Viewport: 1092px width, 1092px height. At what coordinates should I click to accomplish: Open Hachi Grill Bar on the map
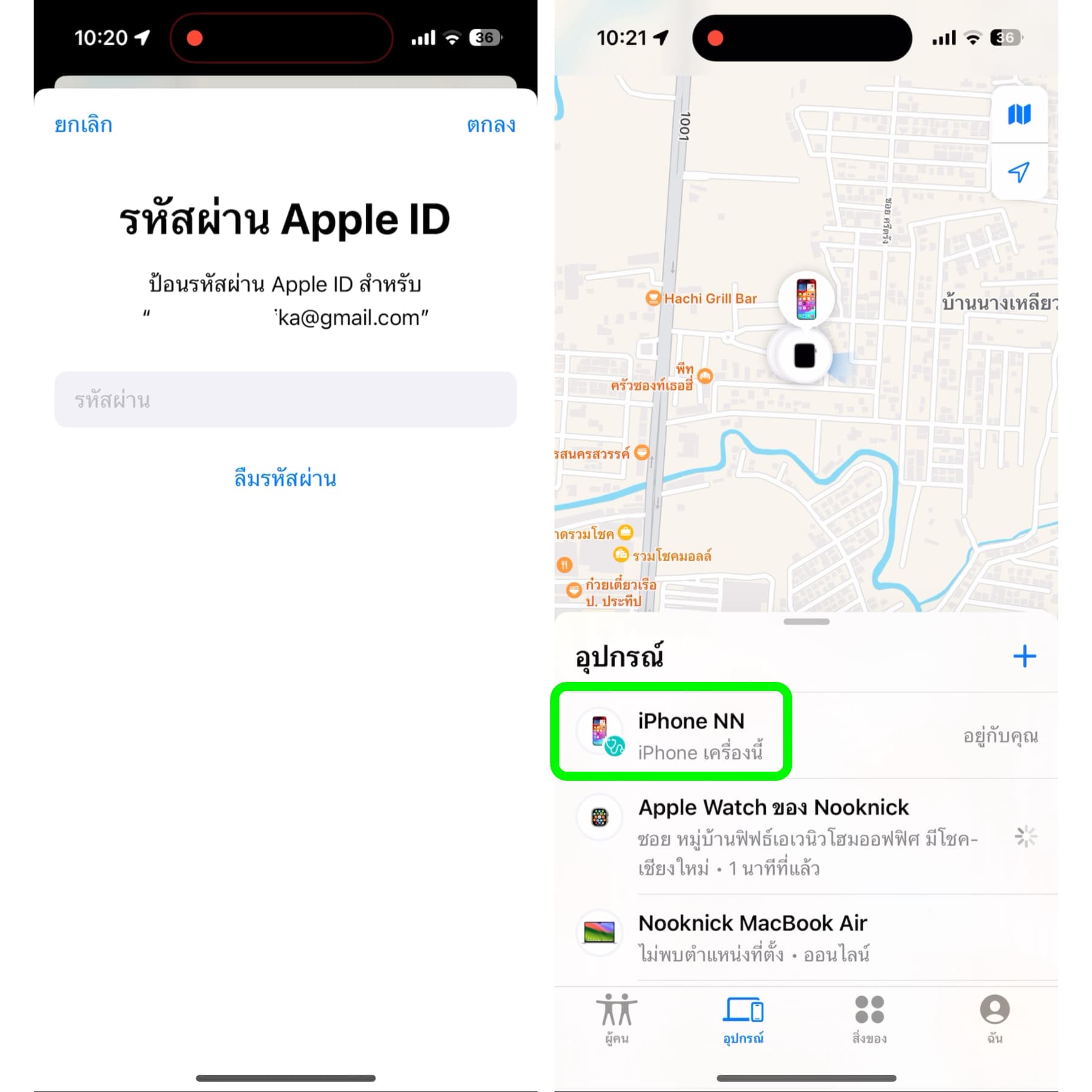704,298
